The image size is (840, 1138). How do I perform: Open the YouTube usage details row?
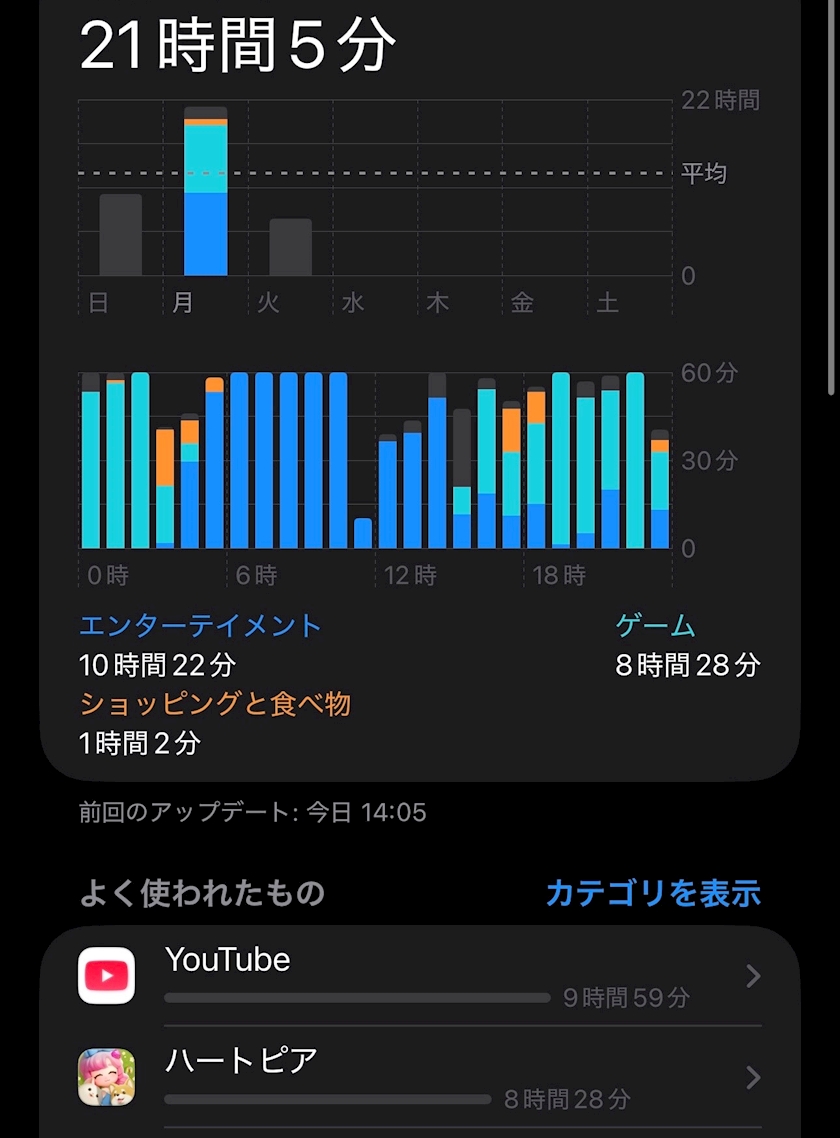pyautogui.click(x=420, y=975)
